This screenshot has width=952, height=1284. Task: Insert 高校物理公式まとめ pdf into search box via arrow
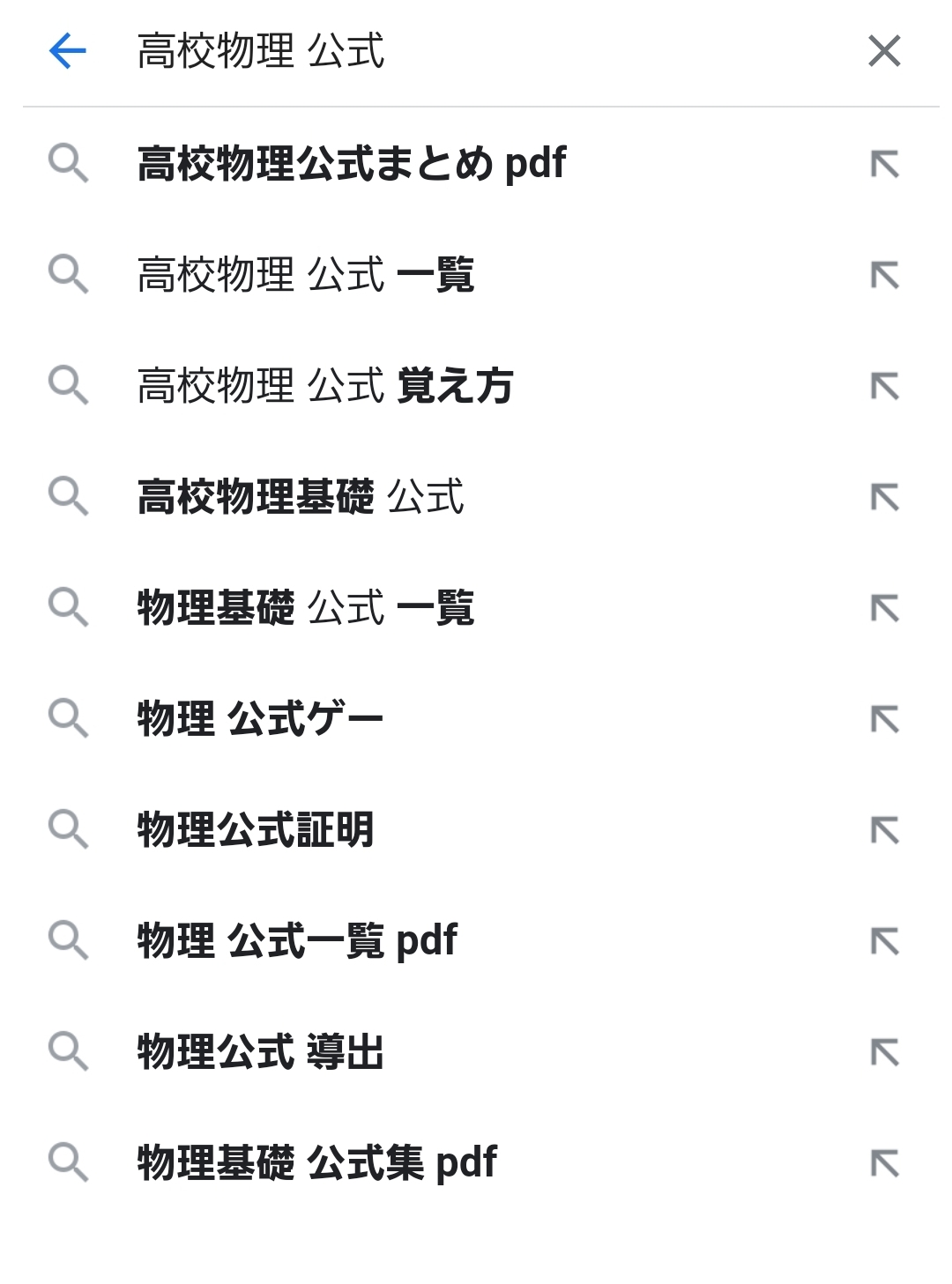coord(884,164)
